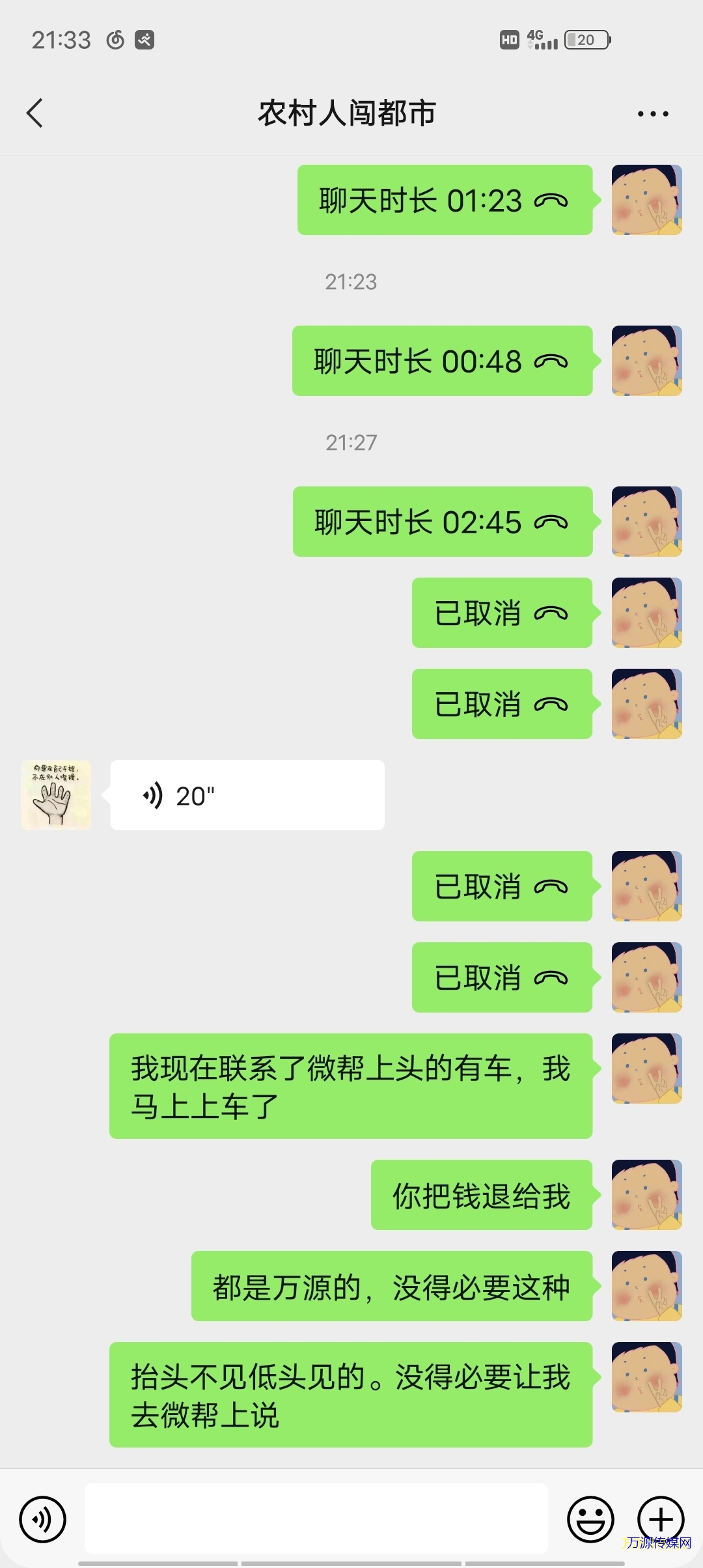Image resolution: width=703 pixels, height=1568 pixels.
Task: Go back from the chat screen
Action: pyautogui.click(x=35, y=113)
